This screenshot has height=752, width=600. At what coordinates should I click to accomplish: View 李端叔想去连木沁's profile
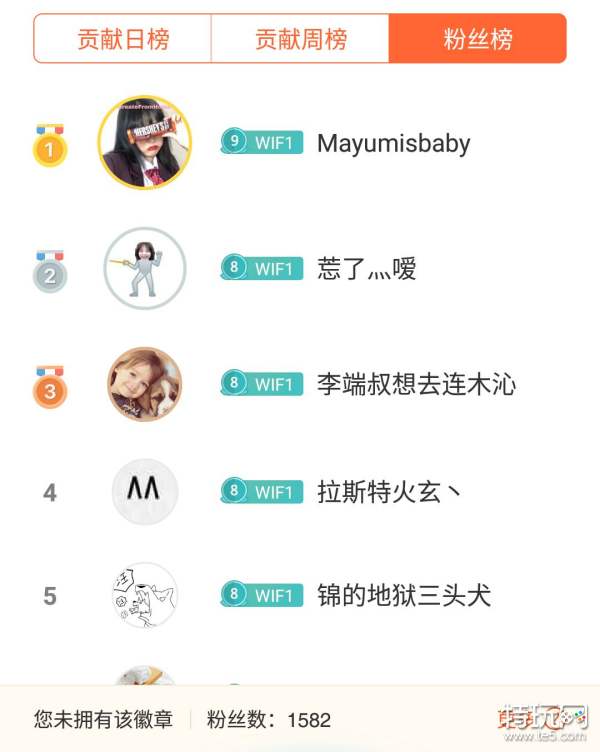coord(415,383)
